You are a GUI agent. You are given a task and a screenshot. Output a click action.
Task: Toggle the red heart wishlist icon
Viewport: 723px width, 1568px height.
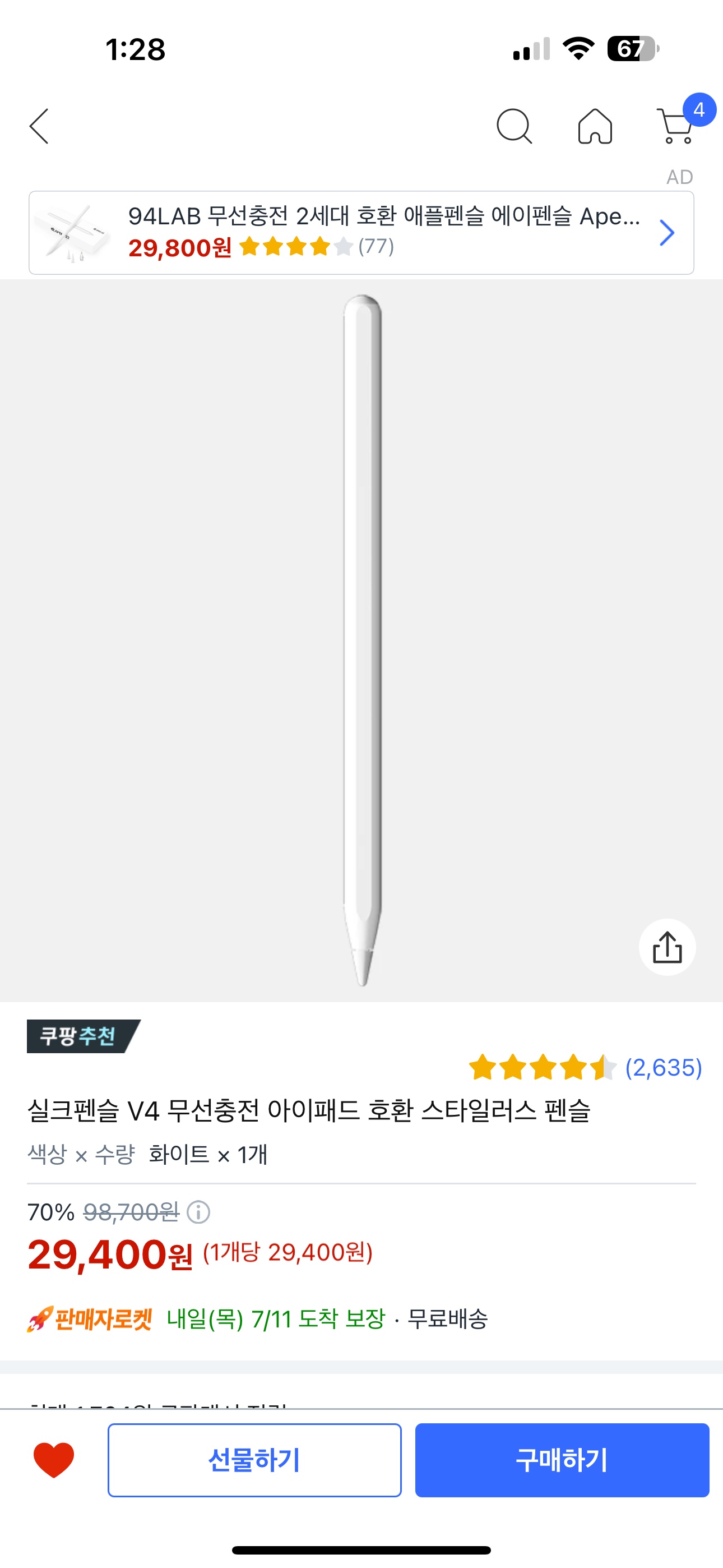pos(54,1460)
